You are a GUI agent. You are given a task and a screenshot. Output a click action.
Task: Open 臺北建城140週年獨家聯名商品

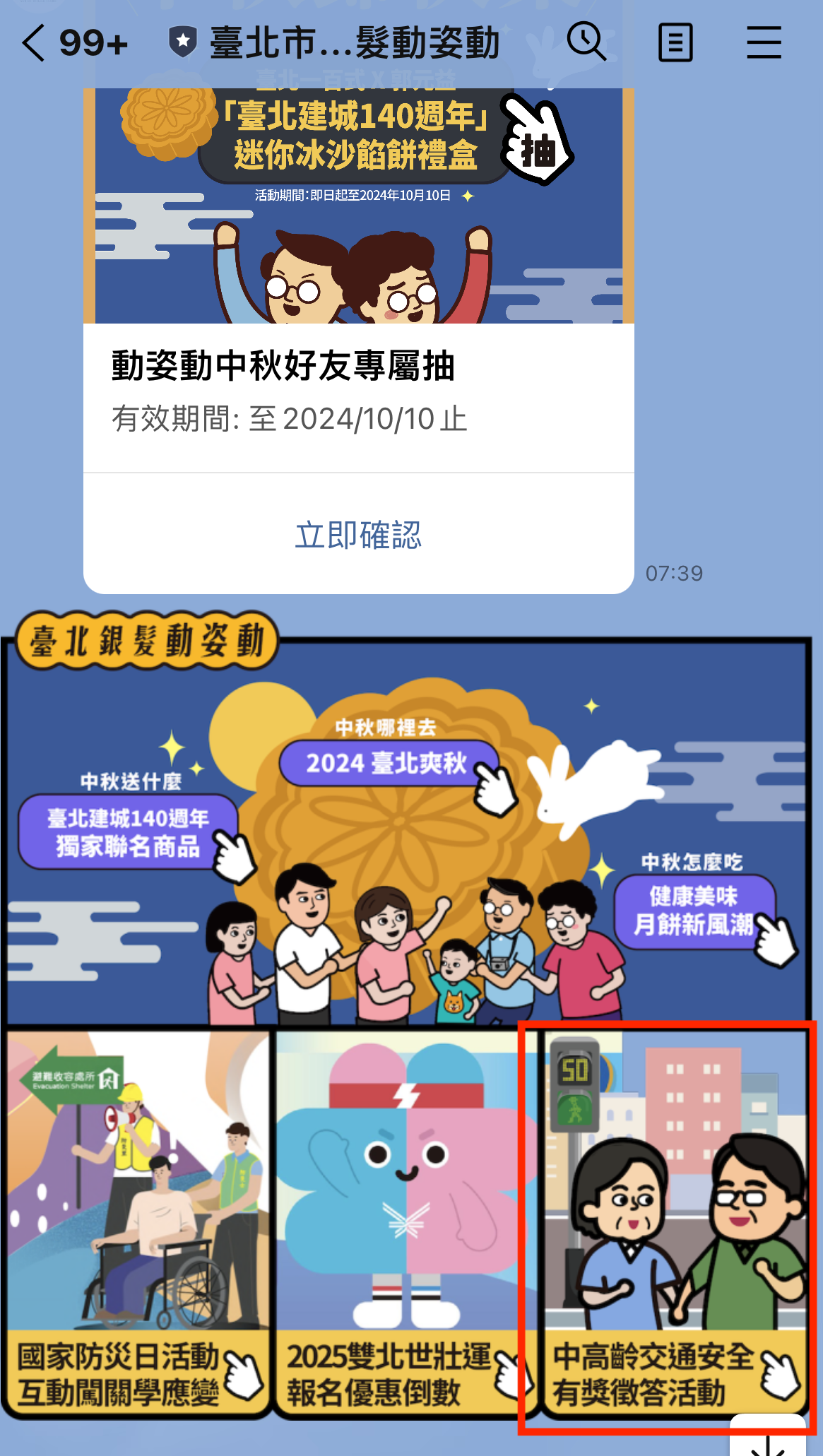tap(128, 831)
